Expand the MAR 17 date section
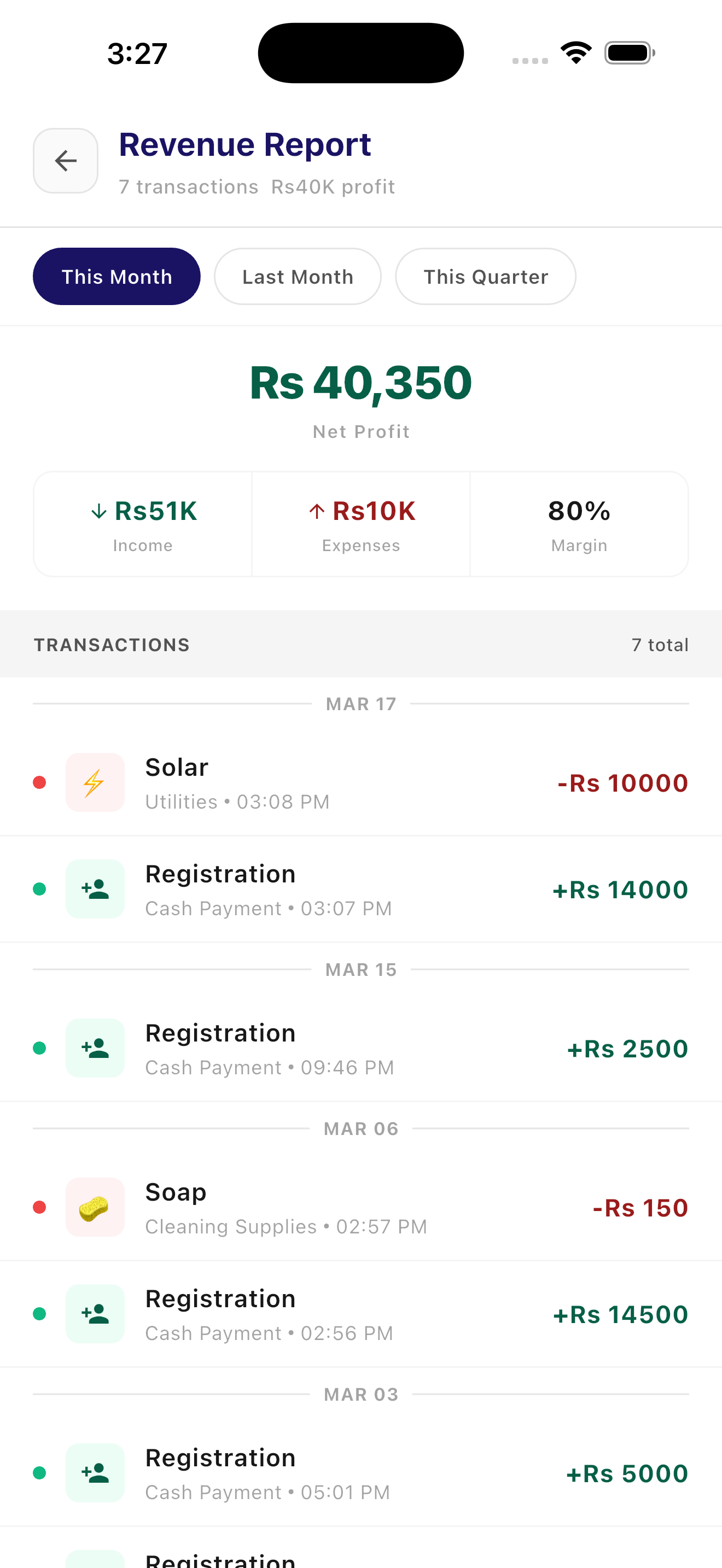The height and width of the screenshot is (1568, 722). (360, 703)
